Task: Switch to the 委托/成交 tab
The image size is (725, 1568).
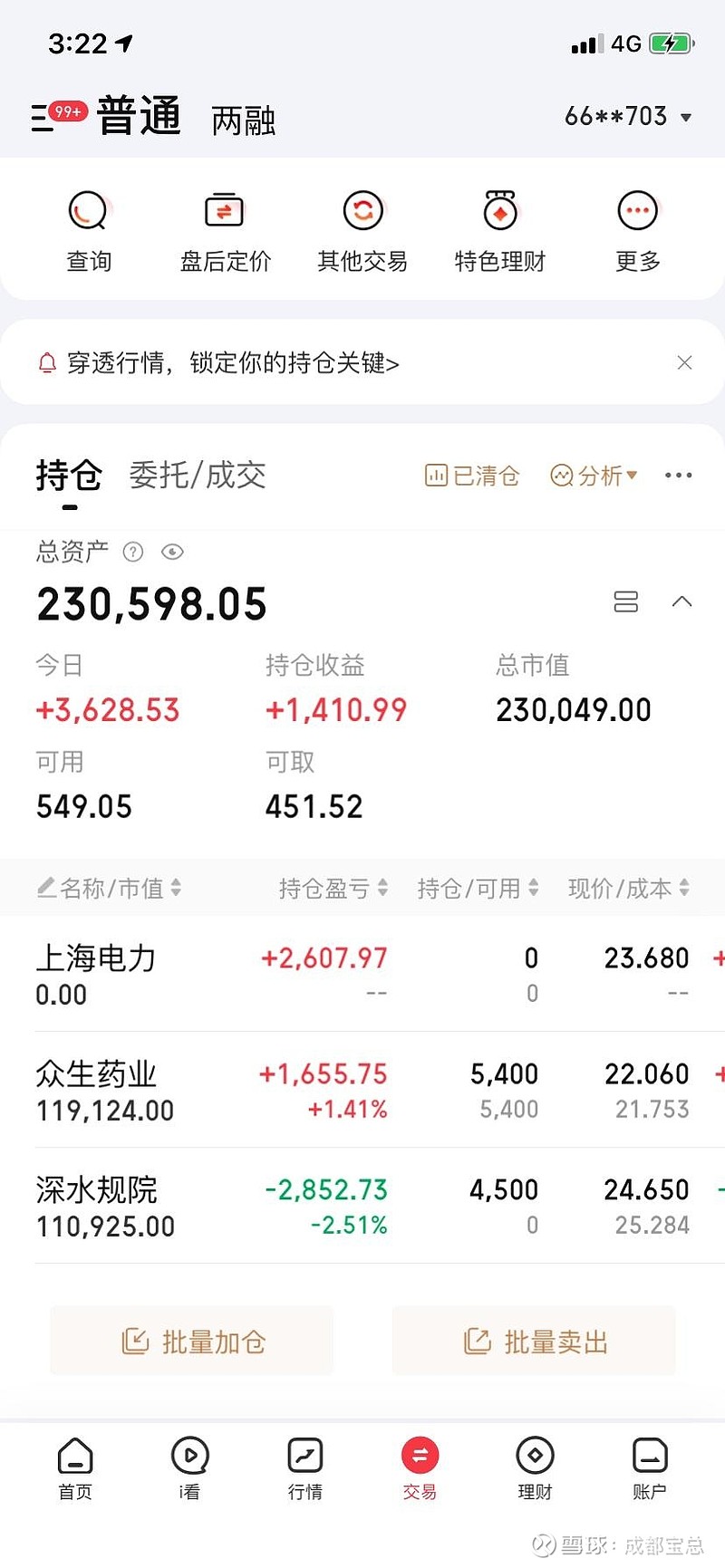Action: point(198,475)
